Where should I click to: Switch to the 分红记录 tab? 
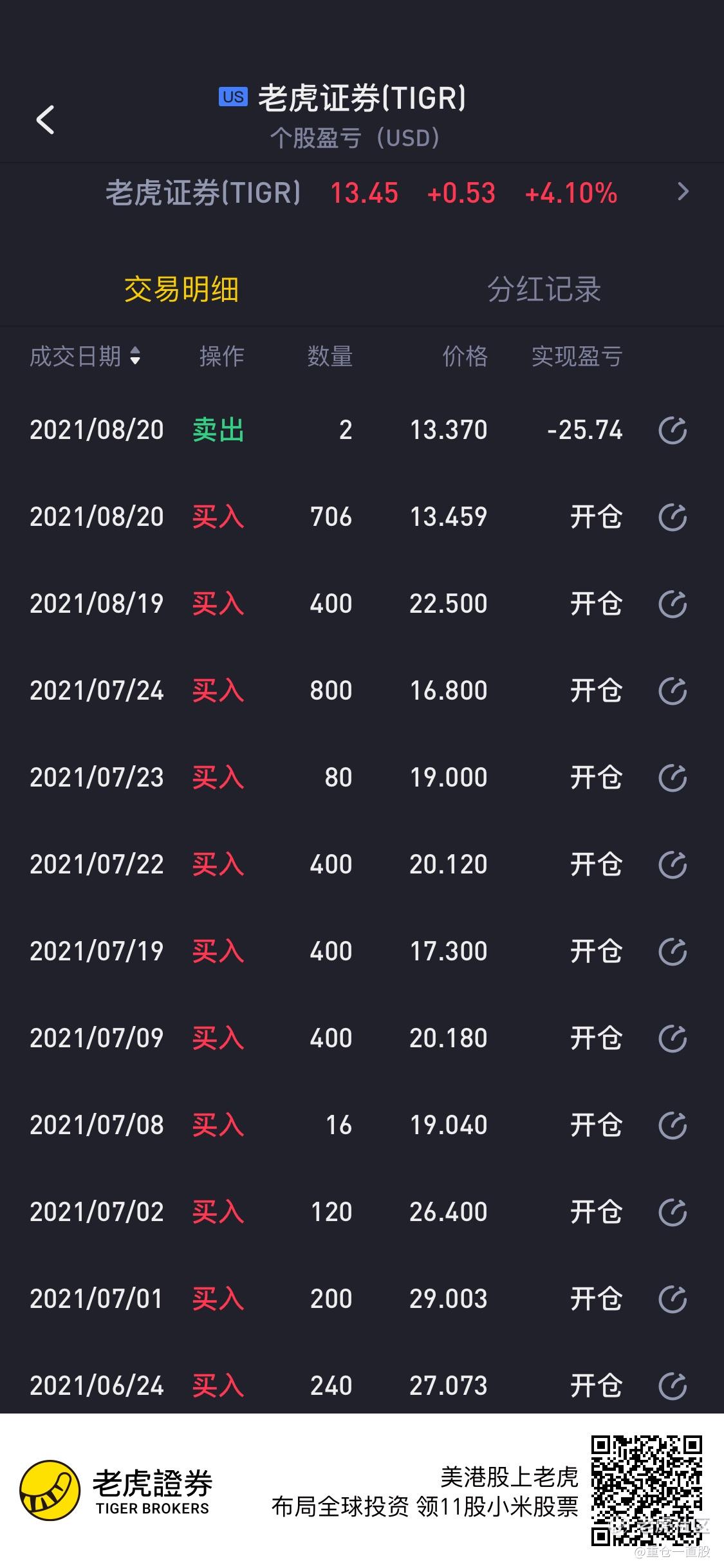point(544,290)
